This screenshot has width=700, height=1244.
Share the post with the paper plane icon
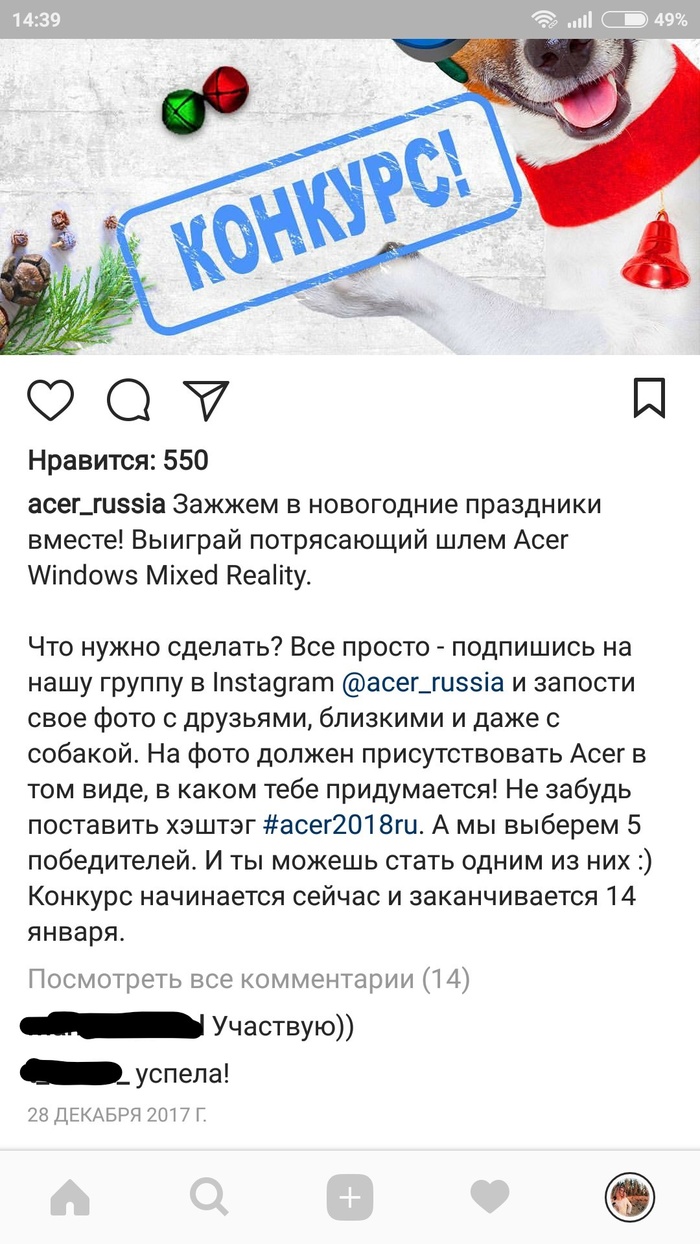(206, 400)
